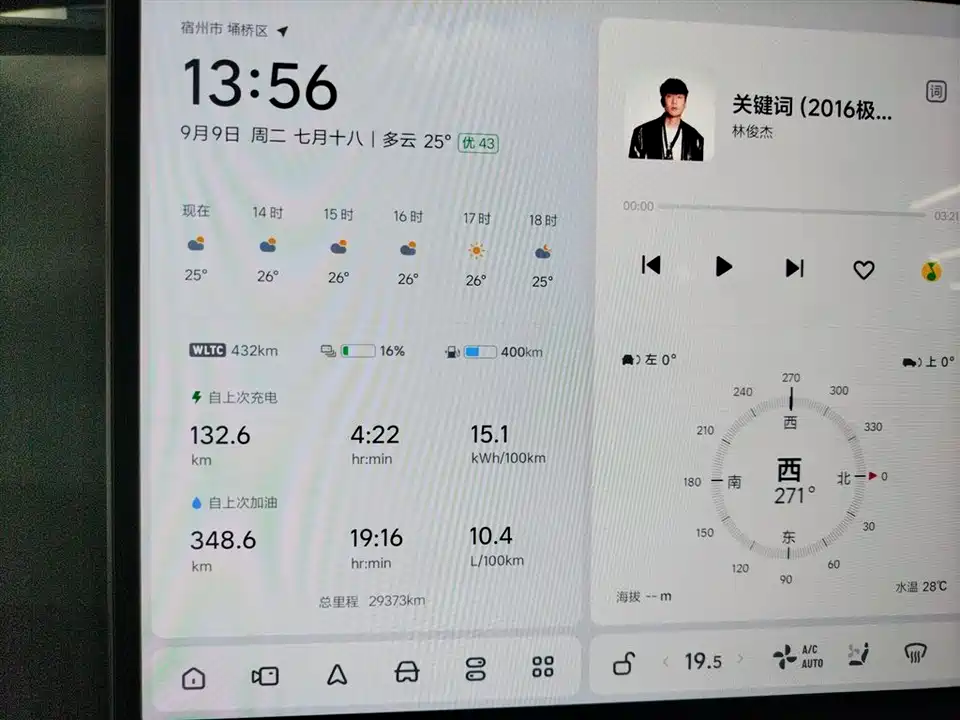This screenshot has width=960, height=720.
Task: Turn on the windshield defroster
Action: (x=914, y=654)
